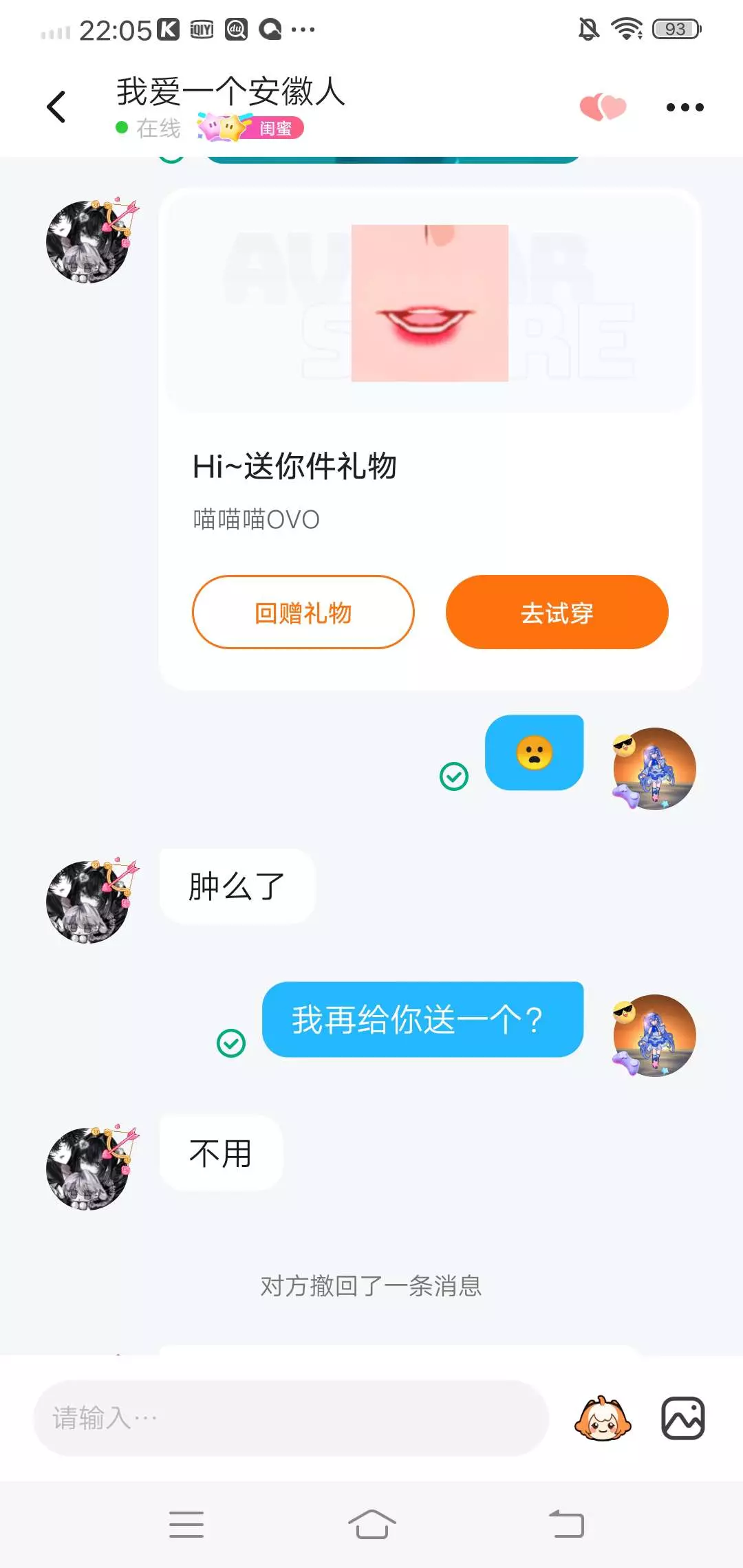Open the image picker icon
This screenshot has width=743, height=1568.
683,1418
